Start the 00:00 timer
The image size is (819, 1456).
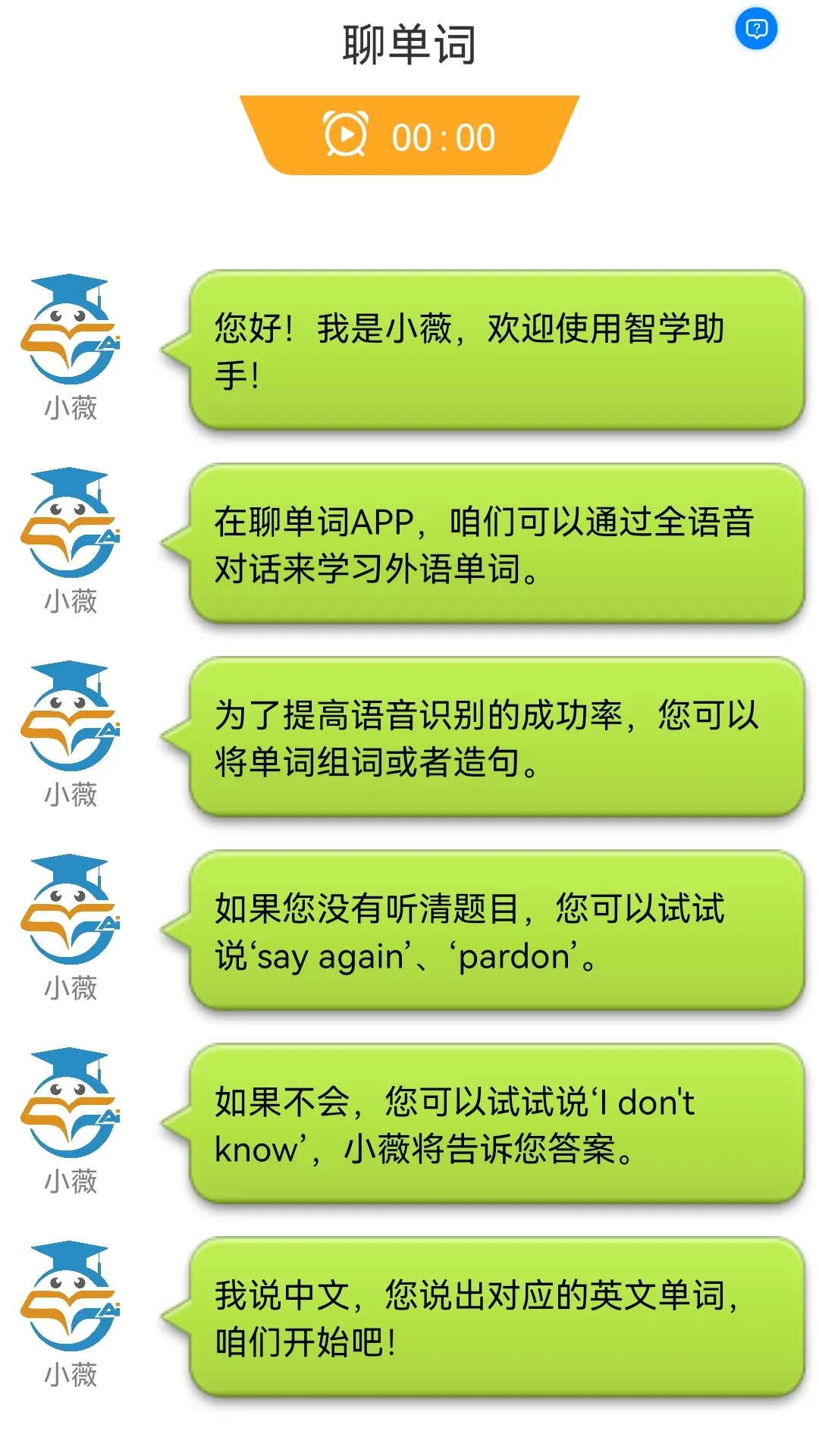pyautogui.click(x=346, y=135)
